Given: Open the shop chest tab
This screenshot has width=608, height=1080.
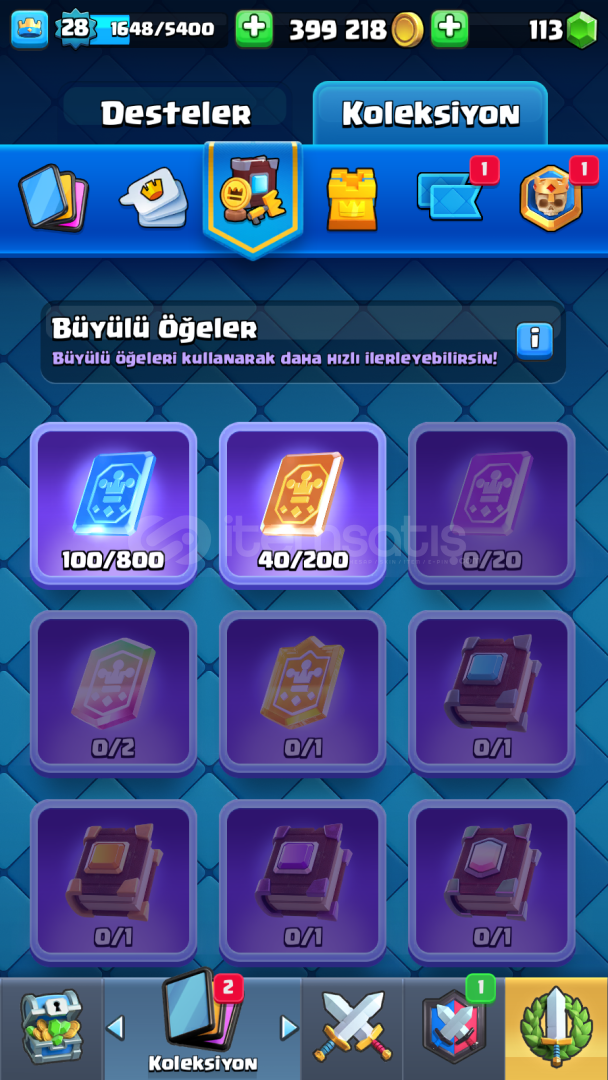Looking at the screenshot, I should coord(51,1028).
